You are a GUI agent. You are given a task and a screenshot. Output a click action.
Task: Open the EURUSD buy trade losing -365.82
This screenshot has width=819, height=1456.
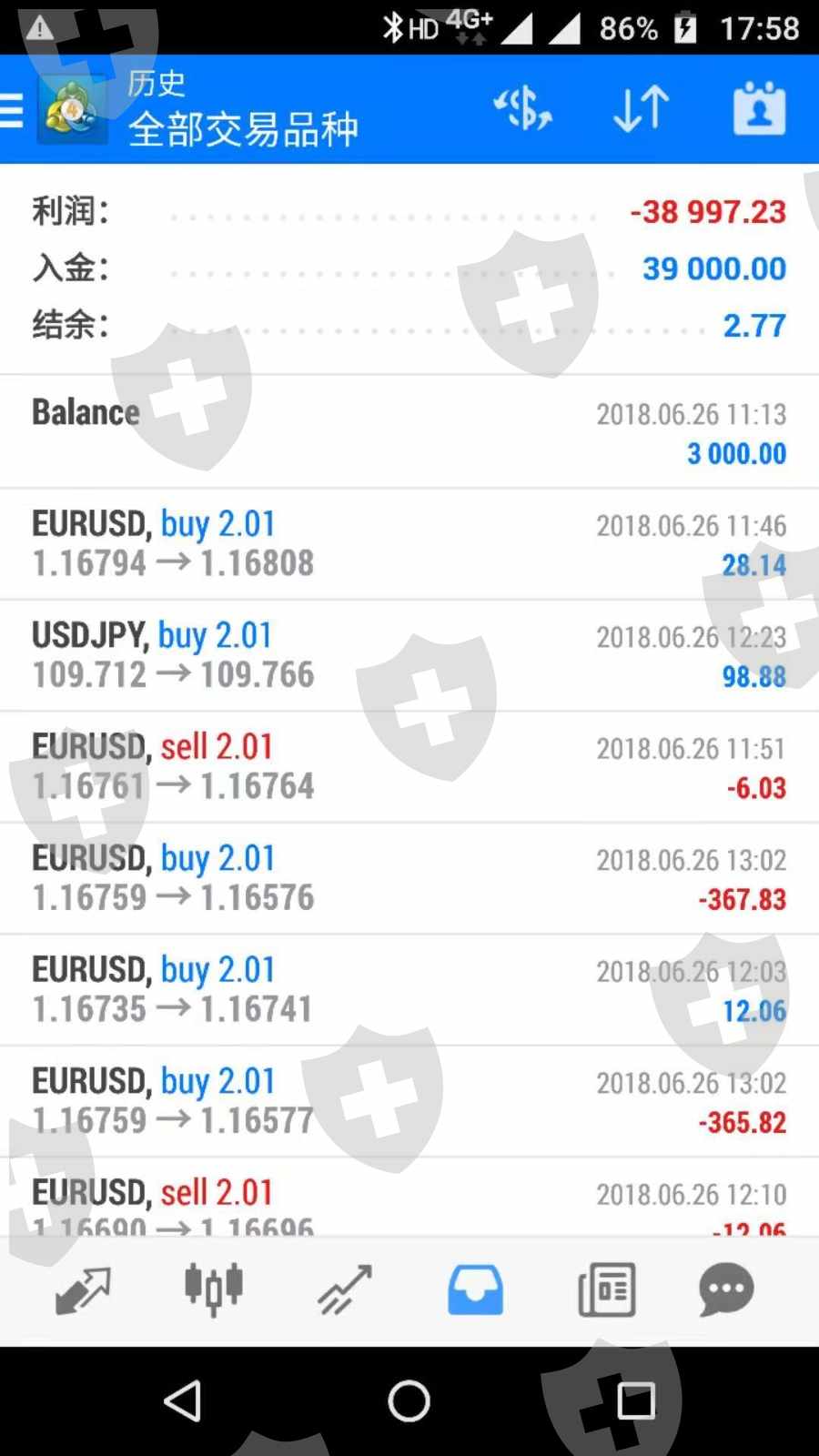[409, 1101]
